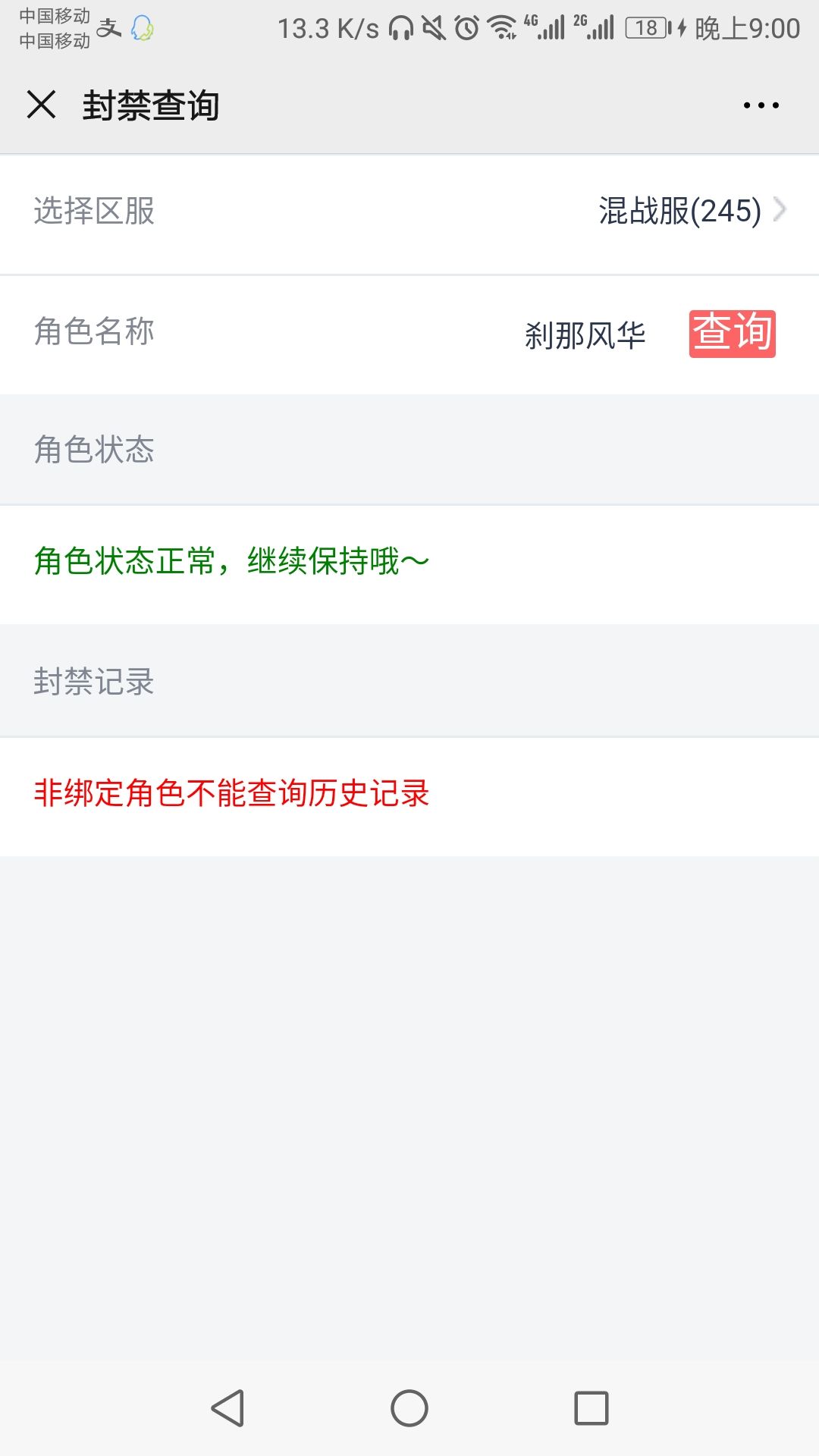
Task: Open the 选择区服 server selector
Action: [x=409, y=212]
